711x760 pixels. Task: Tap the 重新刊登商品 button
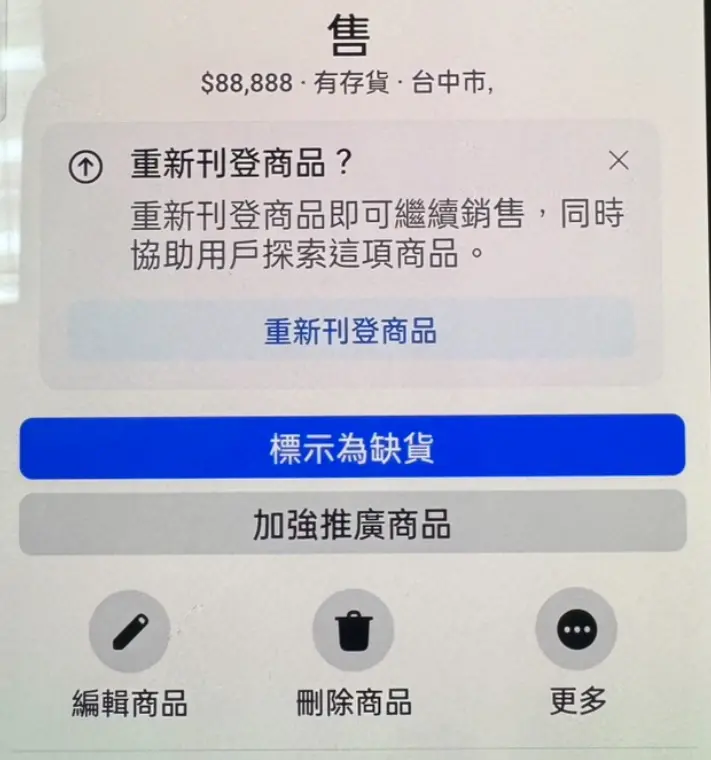click(x=351, y=332)
